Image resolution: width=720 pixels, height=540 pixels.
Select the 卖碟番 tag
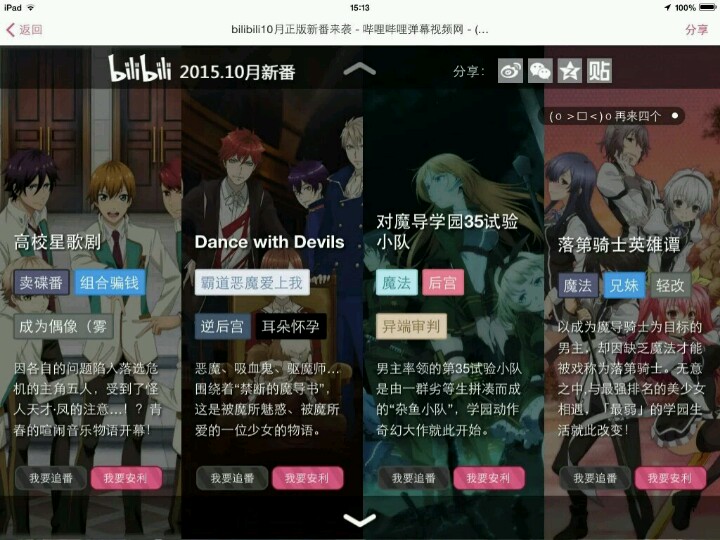(x=41, y=282)
